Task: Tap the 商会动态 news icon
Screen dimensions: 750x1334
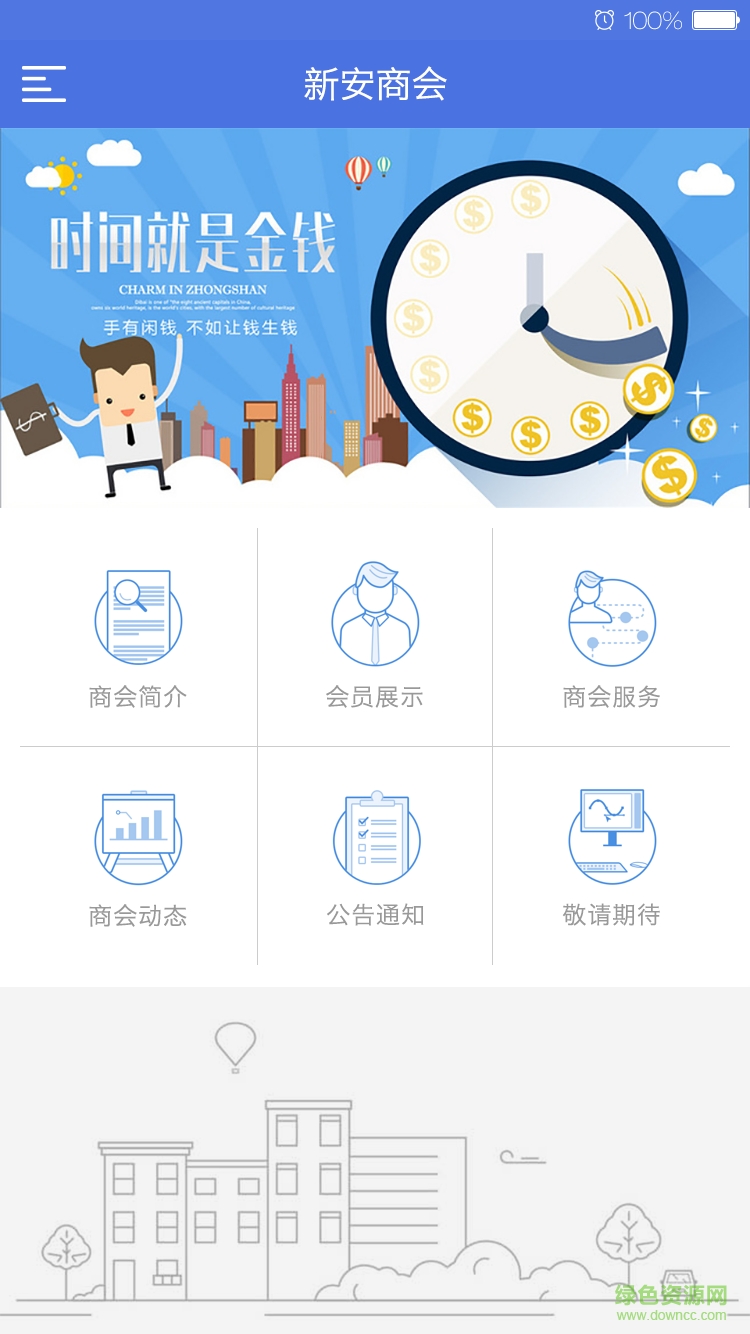Action: 138,835
